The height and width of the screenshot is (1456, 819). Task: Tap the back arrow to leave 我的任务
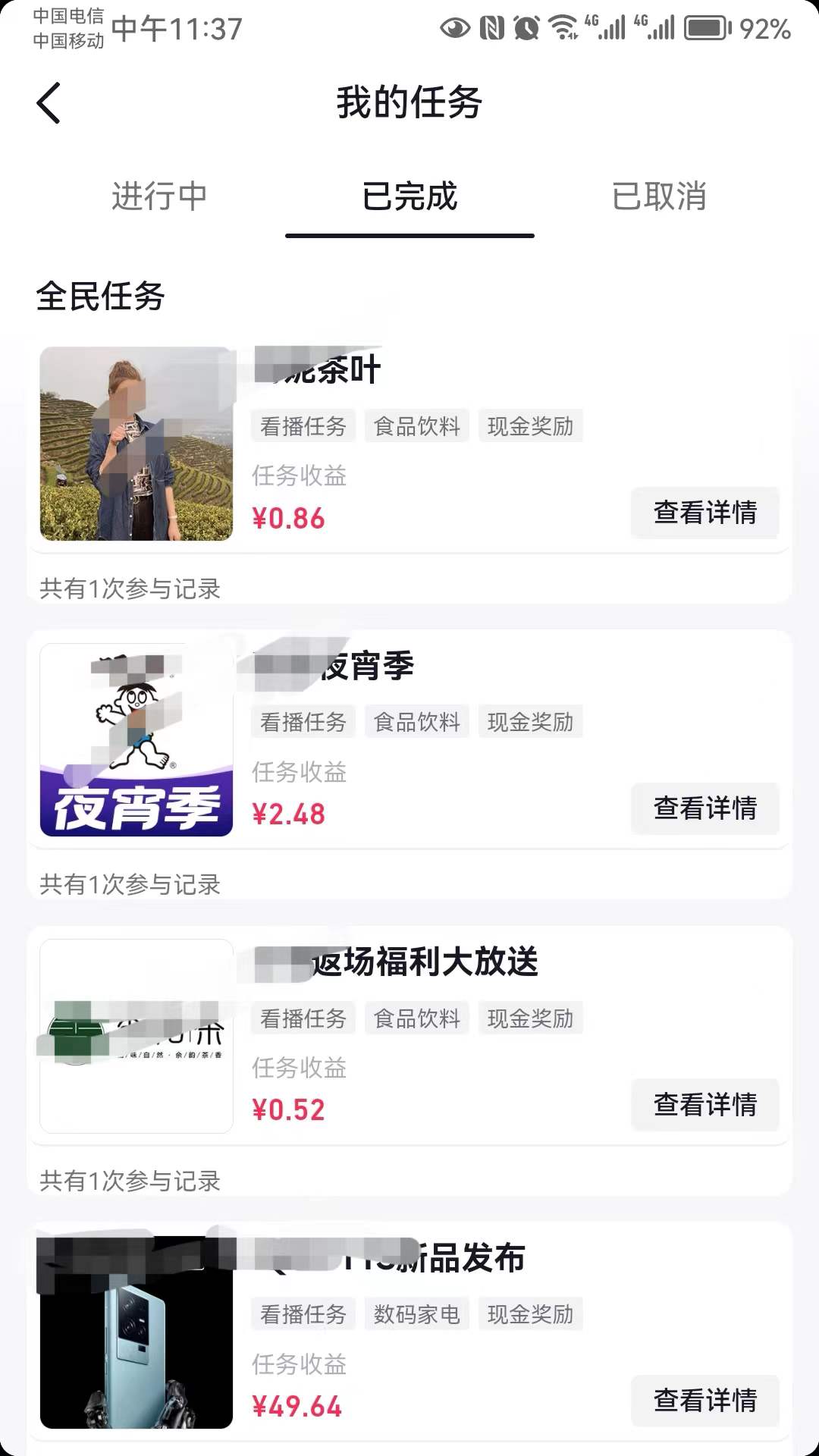pyautogui.click(x=50, y=102)
